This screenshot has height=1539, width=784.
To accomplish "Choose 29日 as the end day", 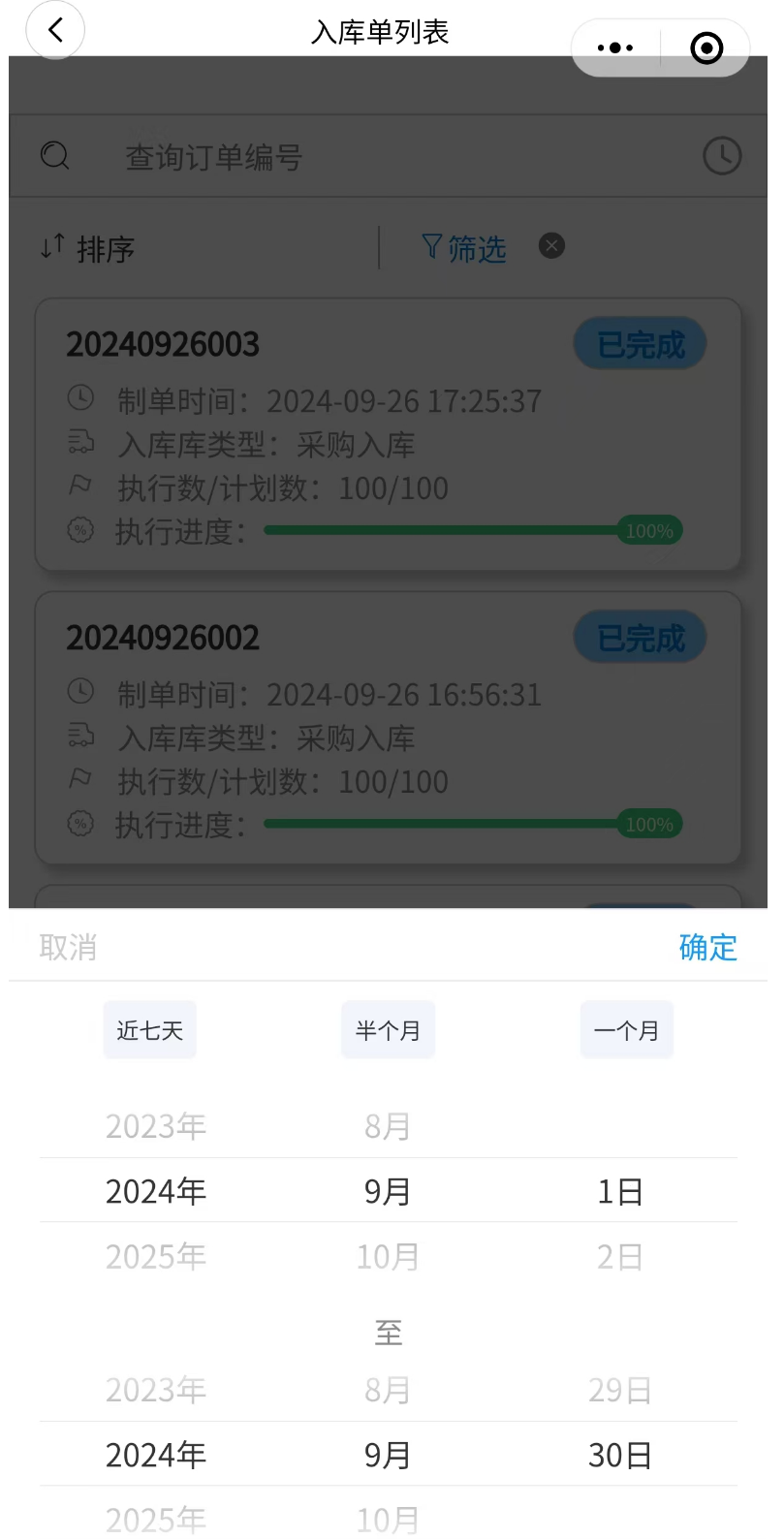I will click(619, 1390).
